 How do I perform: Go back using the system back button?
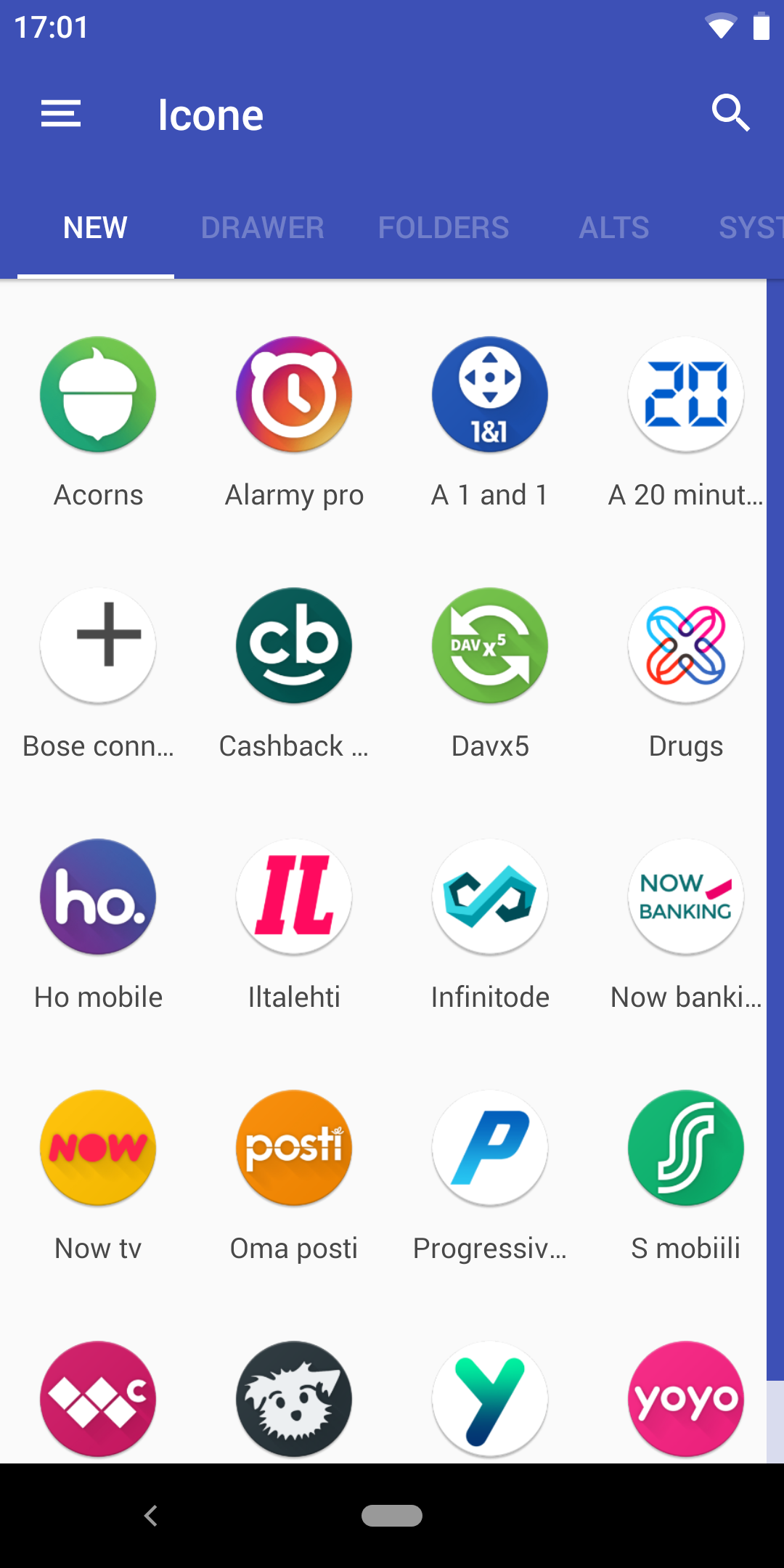[151, 1516]
